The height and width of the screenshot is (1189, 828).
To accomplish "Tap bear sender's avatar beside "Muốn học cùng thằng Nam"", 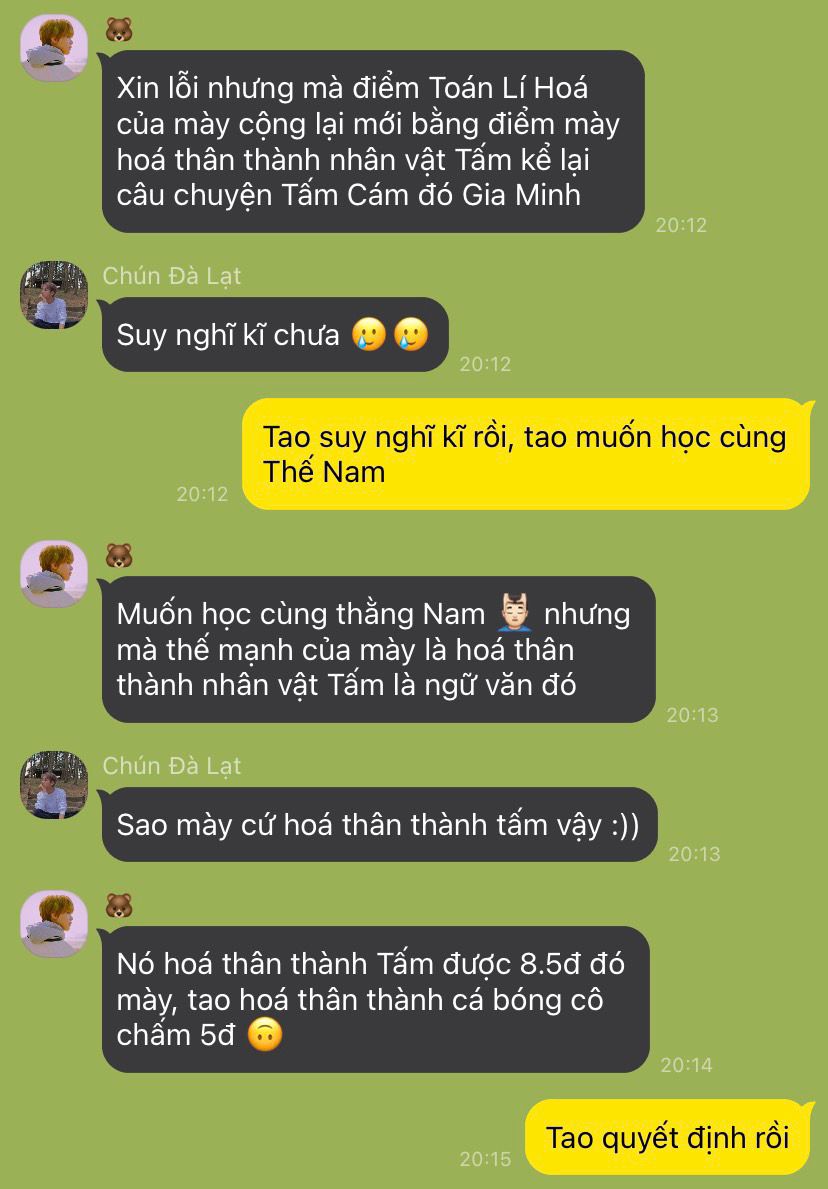I will click(54, 574).
